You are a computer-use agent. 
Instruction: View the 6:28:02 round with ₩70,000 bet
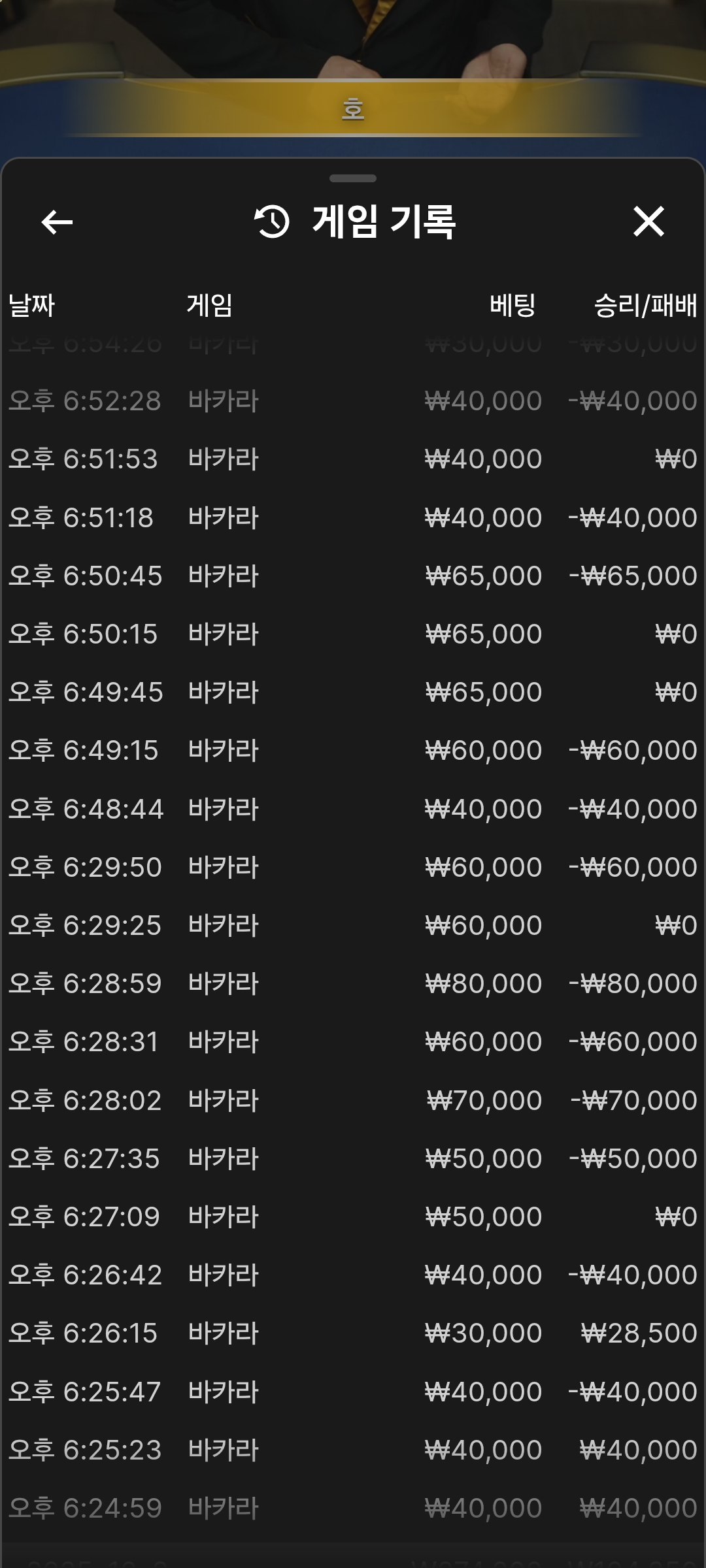[x=353, y=1100]
